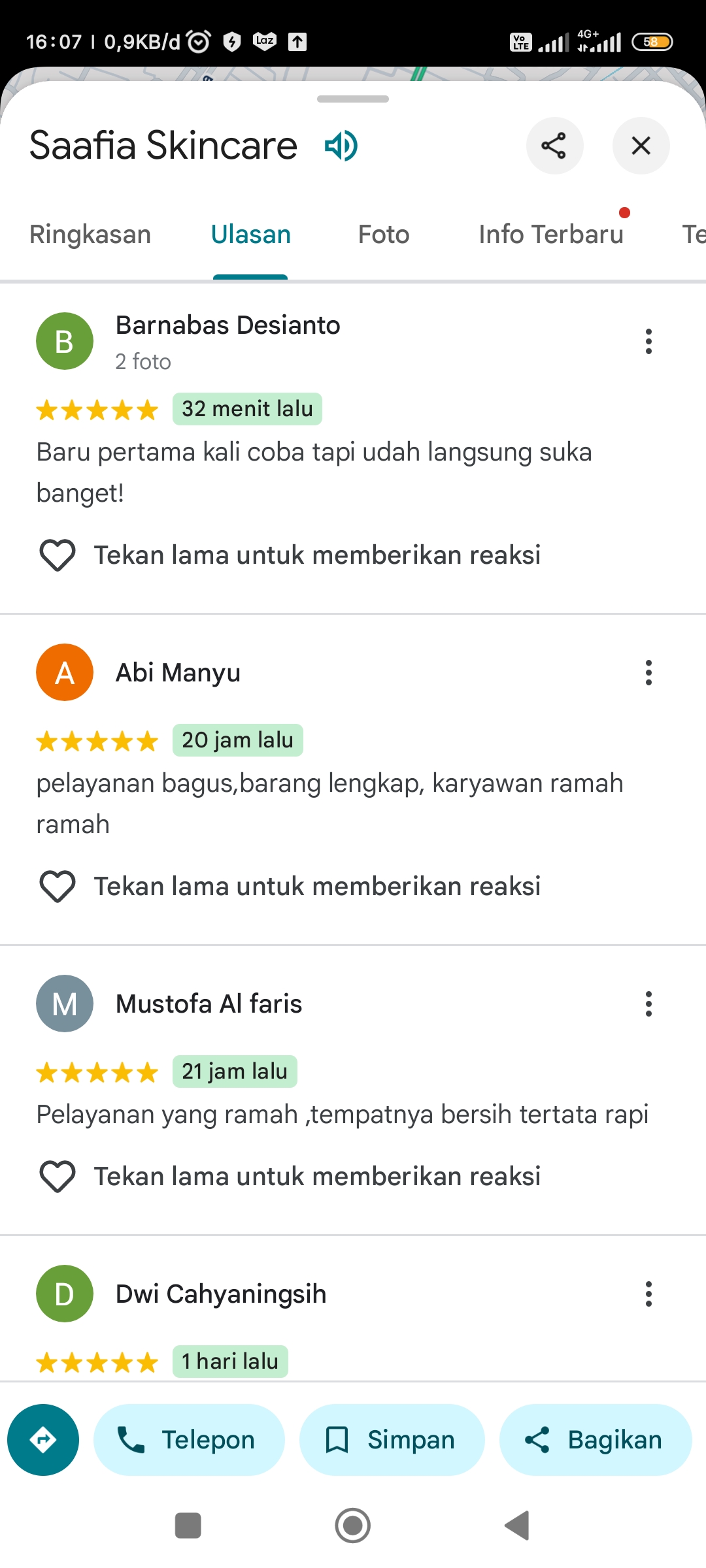The image size is (706, 1568).
Task: Call the business via the Telepon button
Action: (189, 1440)
